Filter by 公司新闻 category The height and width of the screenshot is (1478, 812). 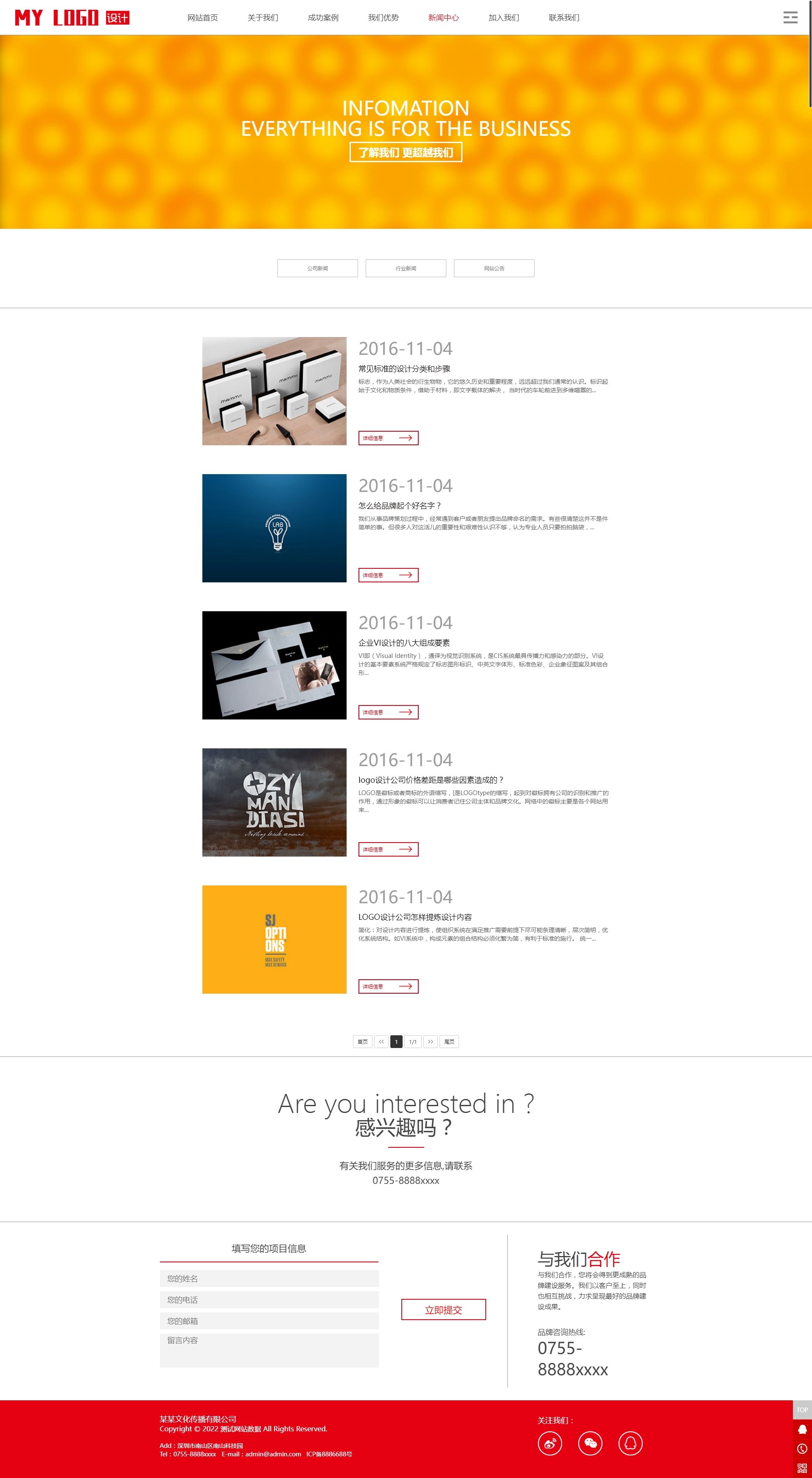317,268
